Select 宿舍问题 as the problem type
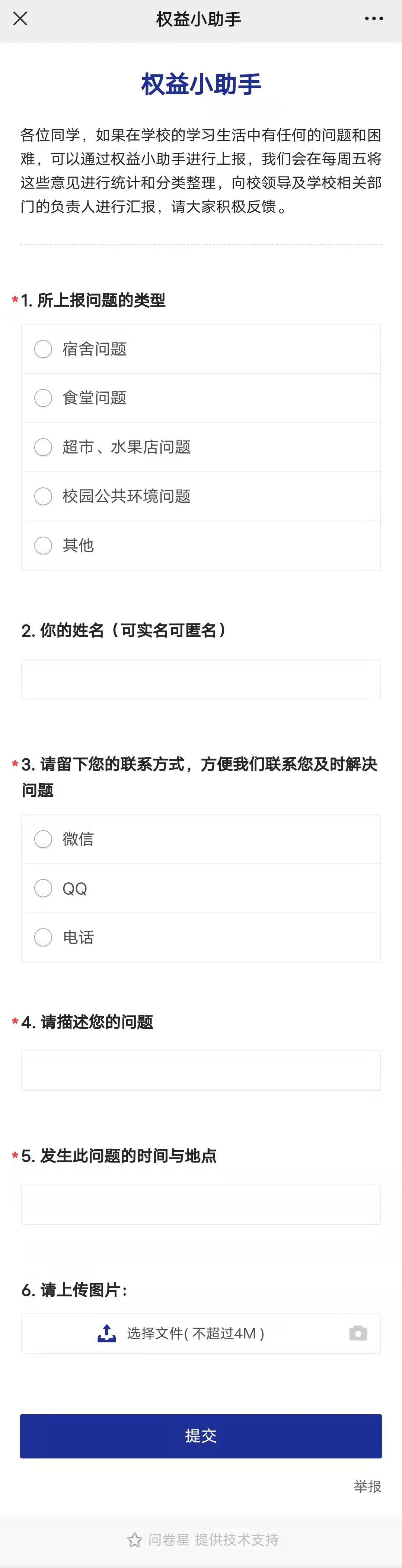 (x=43, y=350)
